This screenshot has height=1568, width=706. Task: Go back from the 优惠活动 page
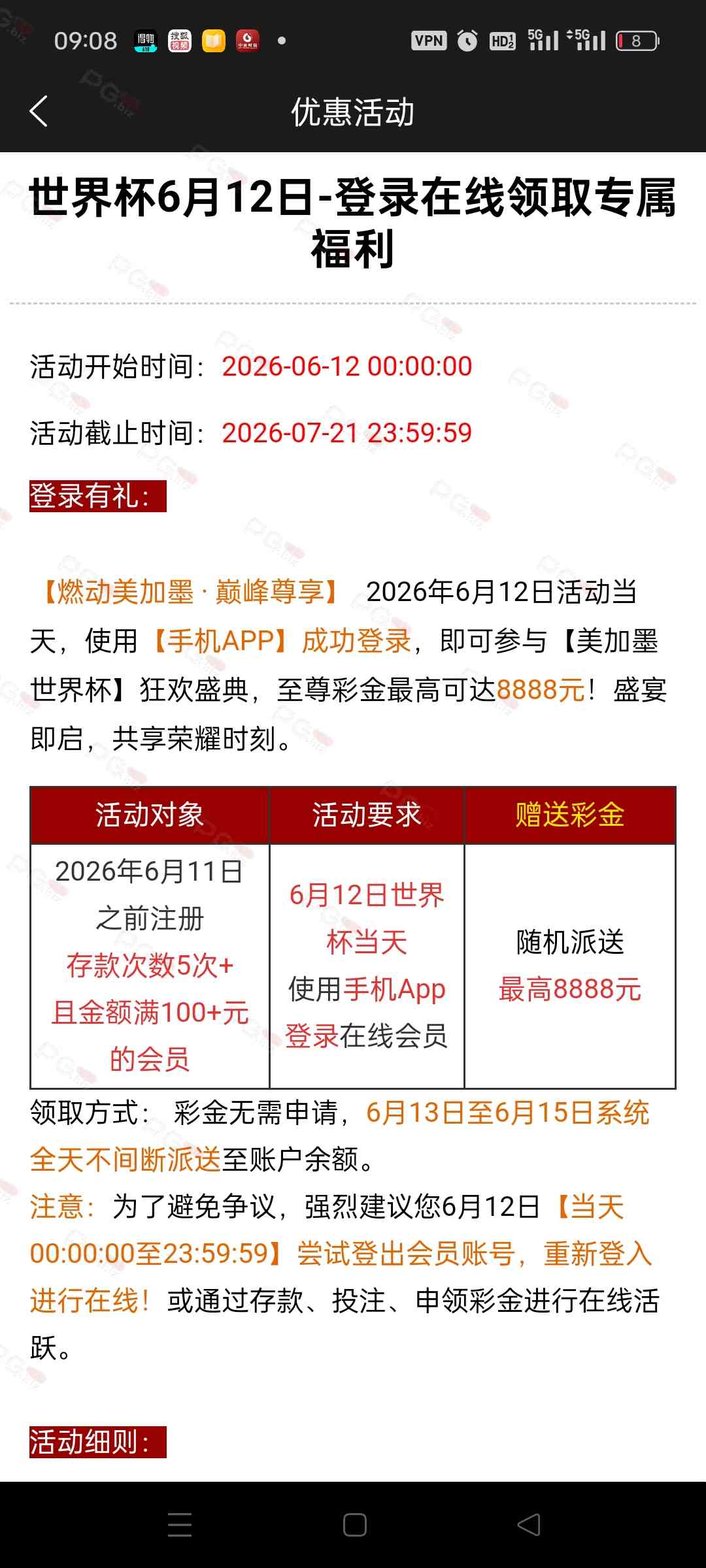(x=39, y=111)
